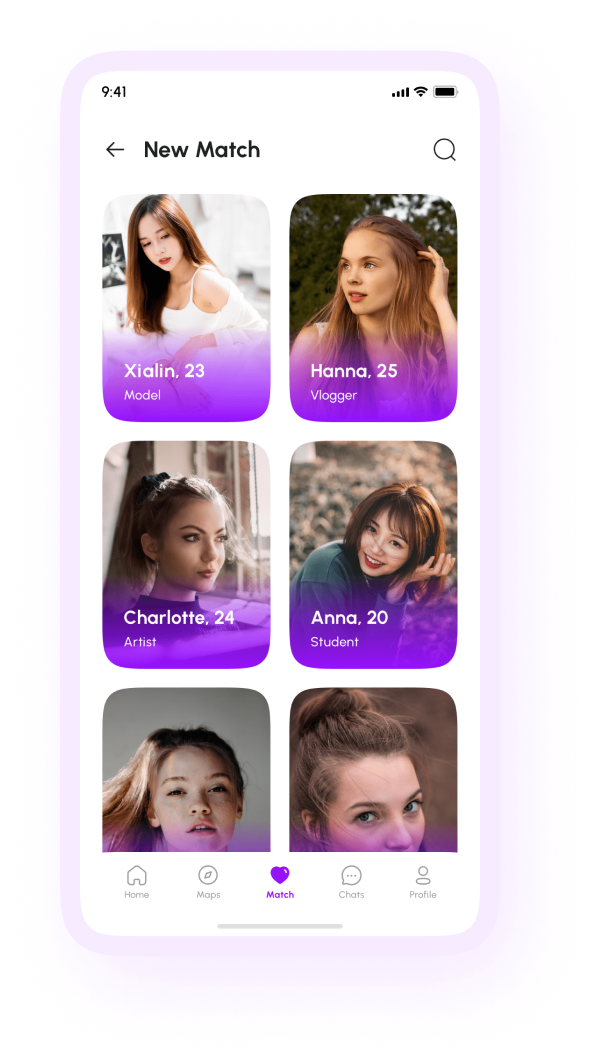Viewport: 600px width, 1053px height.
Task: Select Charlotte's match card
Action: pos(186,554)
